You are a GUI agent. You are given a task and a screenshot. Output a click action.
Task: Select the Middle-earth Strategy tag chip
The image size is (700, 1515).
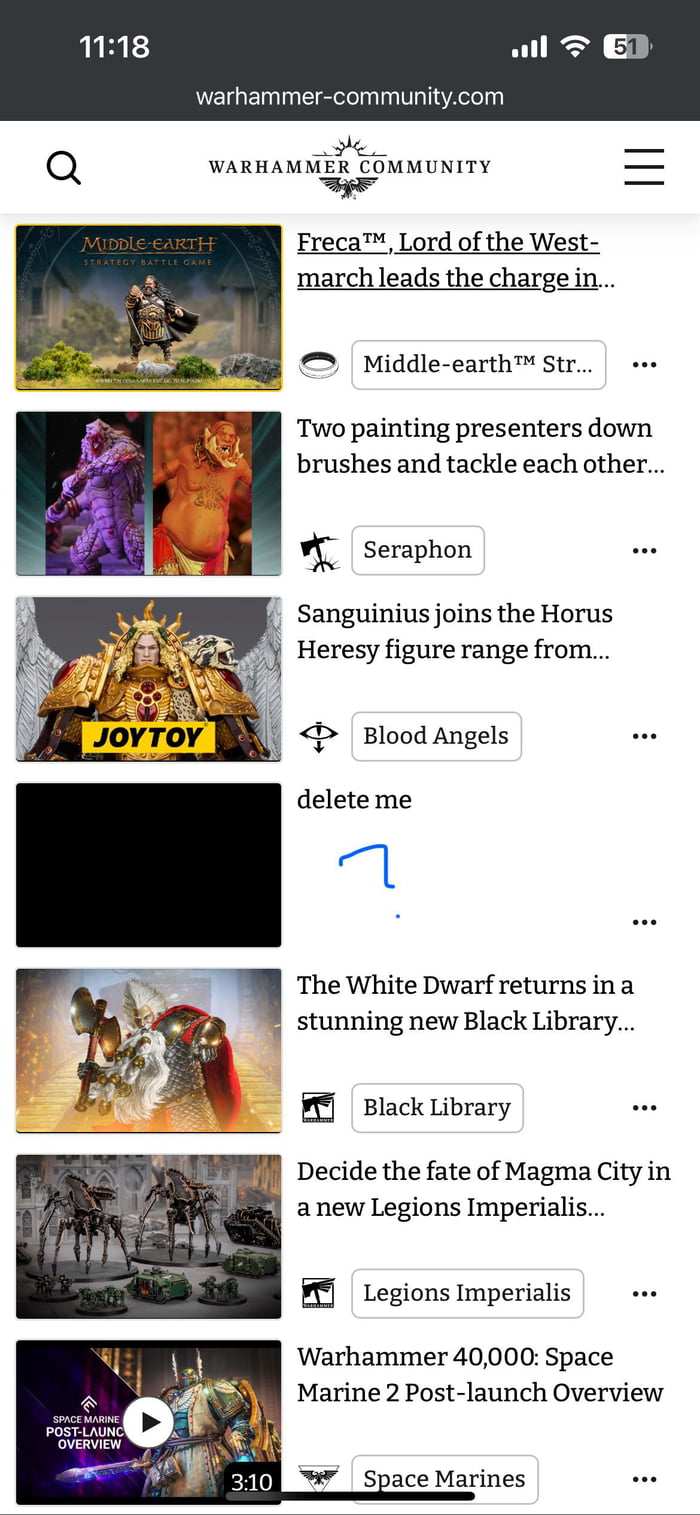pyautogui.click(x=478, y=364)
